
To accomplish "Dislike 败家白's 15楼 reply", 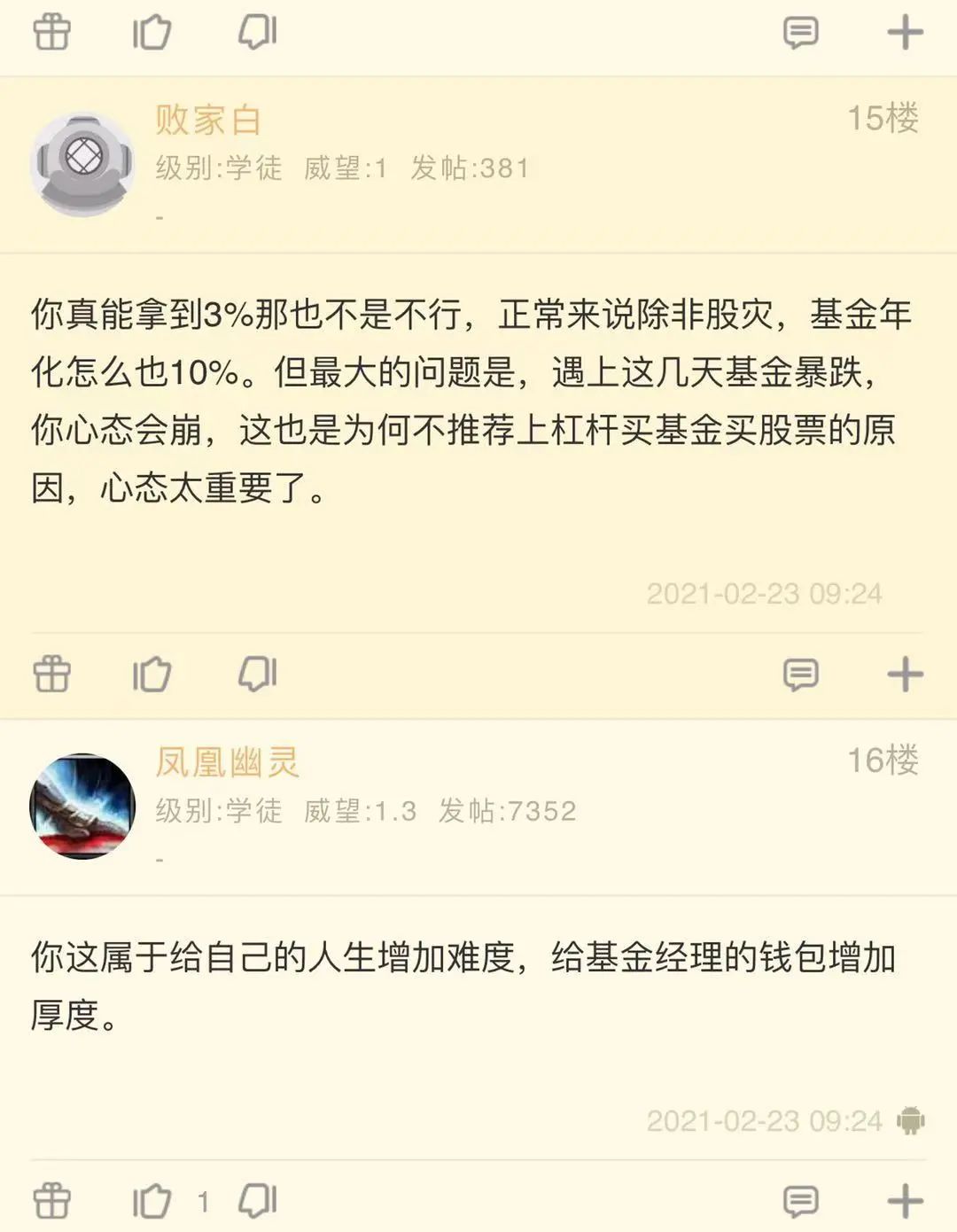I will pyautogui.click(x=257, y=674).
